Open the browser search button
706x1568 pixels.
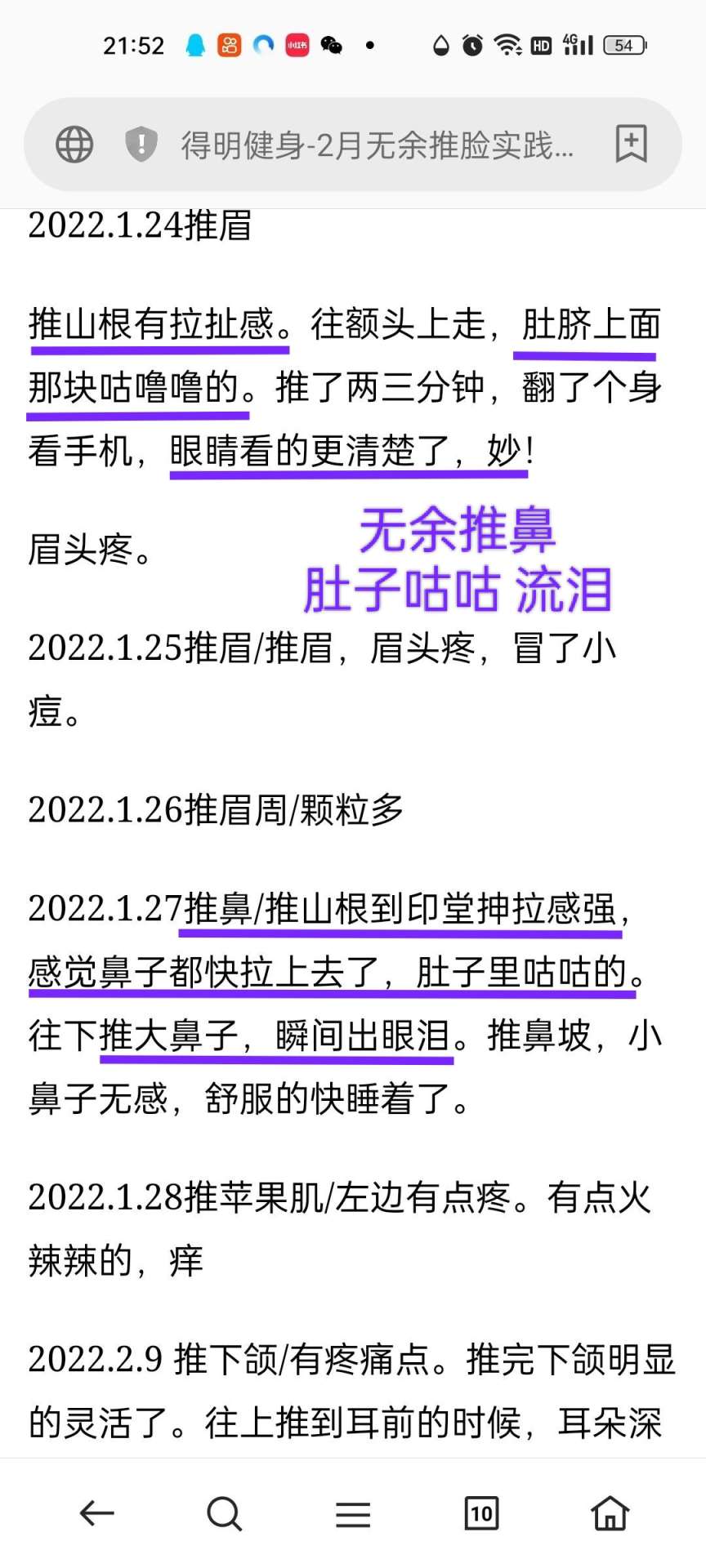[x=224, y=1513]
